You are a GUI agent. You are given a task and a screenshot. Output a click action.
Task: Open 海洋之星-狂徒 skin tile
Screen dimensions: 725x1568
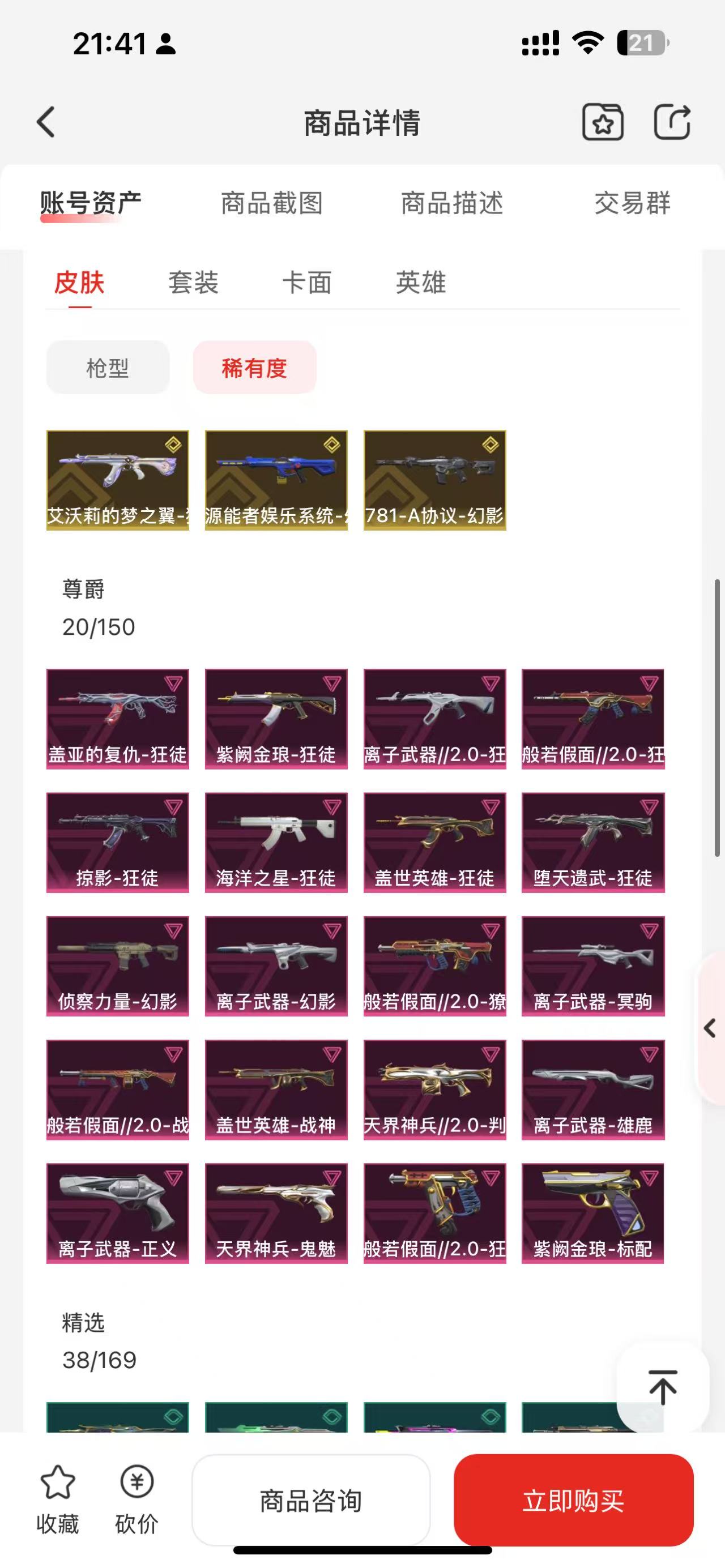pos(276,843)
